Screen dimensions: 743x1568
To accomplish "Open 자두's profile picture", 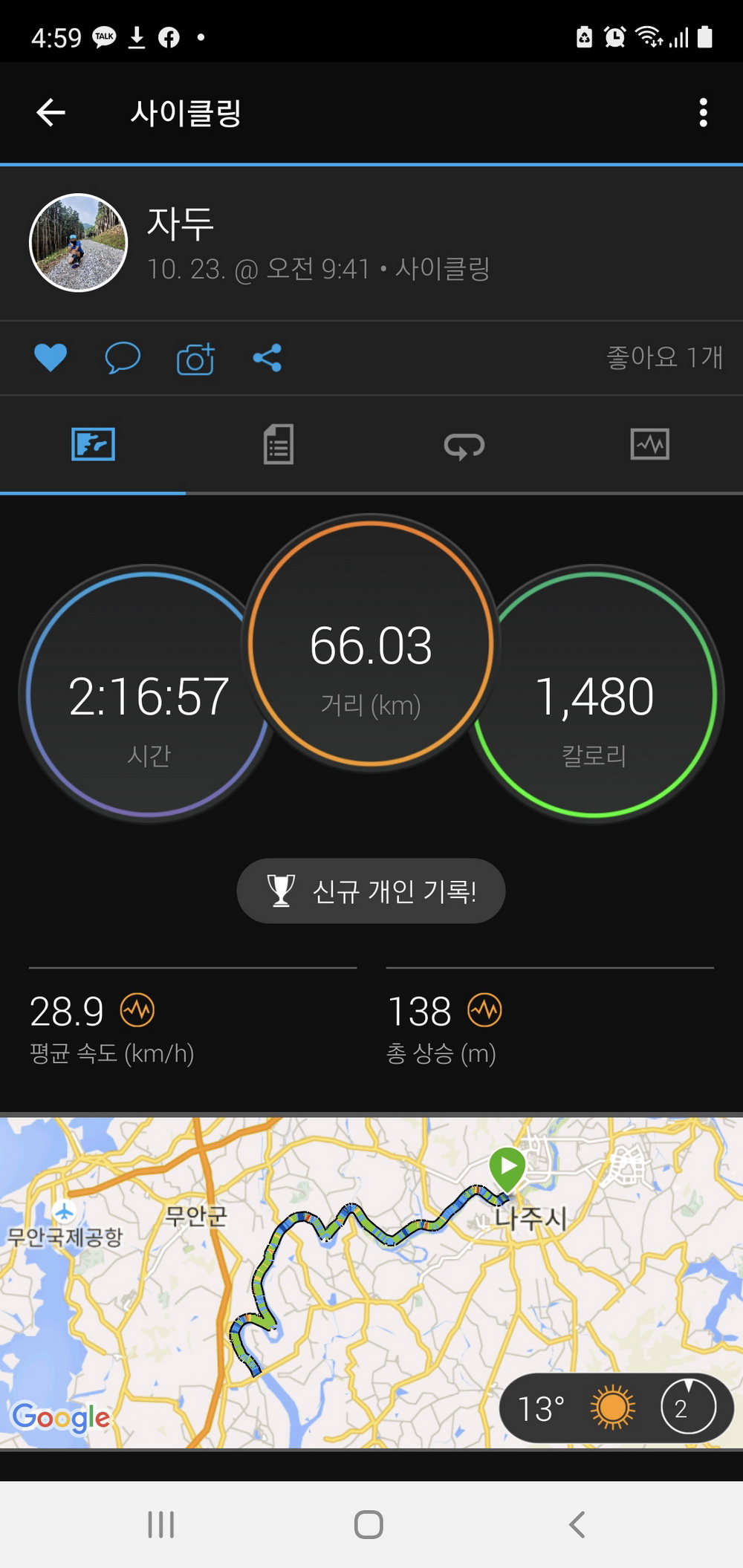I will click(x=78, y=243).
